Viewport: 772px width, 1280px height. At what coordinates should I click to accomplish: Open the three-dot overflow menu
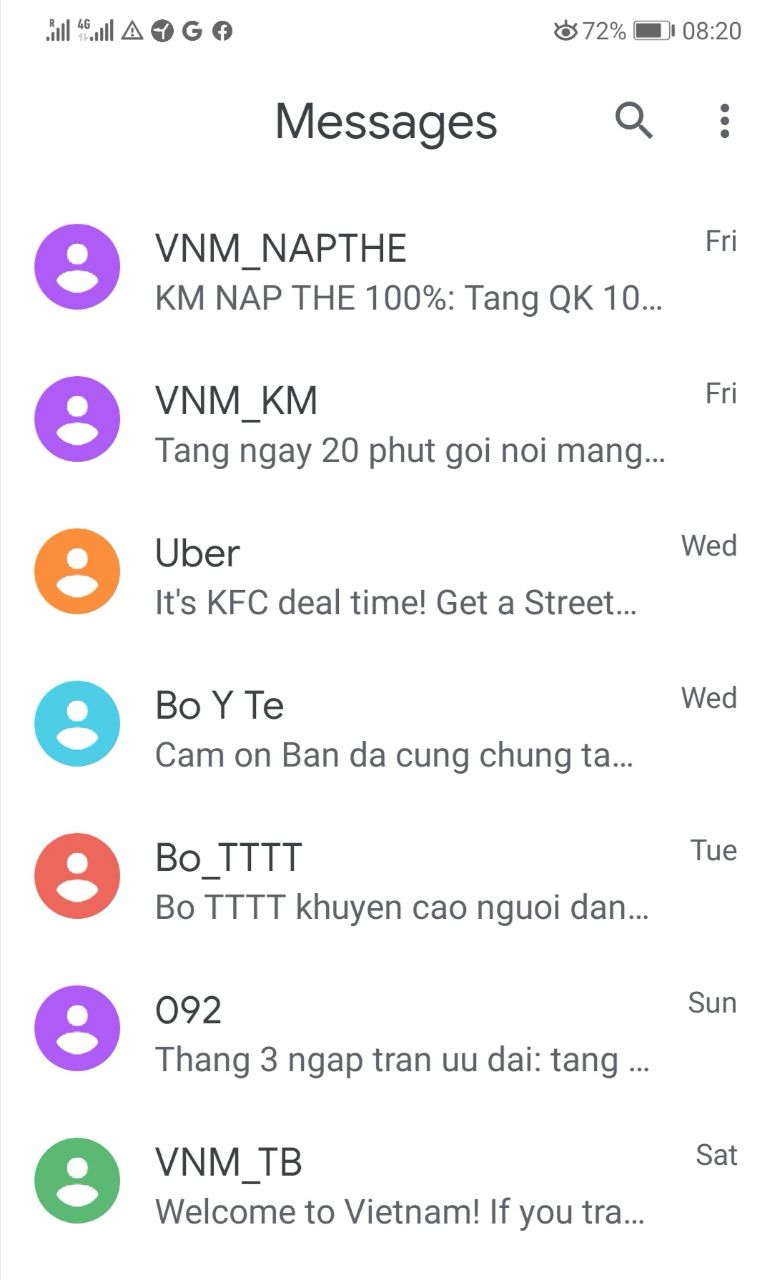tap(725, 121)
